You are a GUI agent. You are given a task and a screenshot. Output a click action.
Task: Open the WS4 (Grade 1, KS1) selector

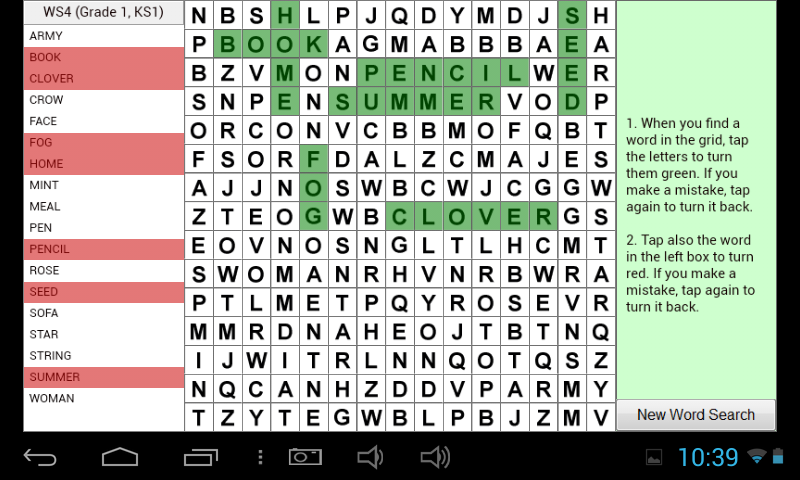104,13
